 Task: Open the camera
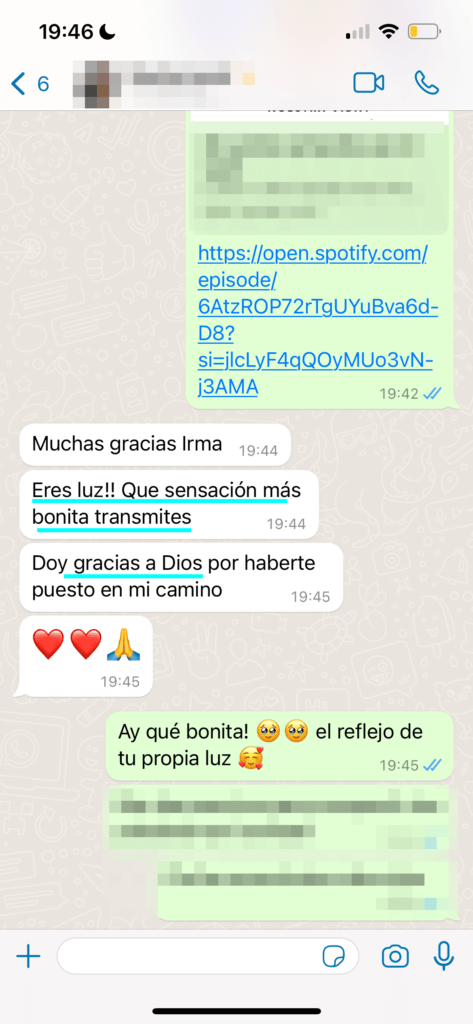click(395, 957)
